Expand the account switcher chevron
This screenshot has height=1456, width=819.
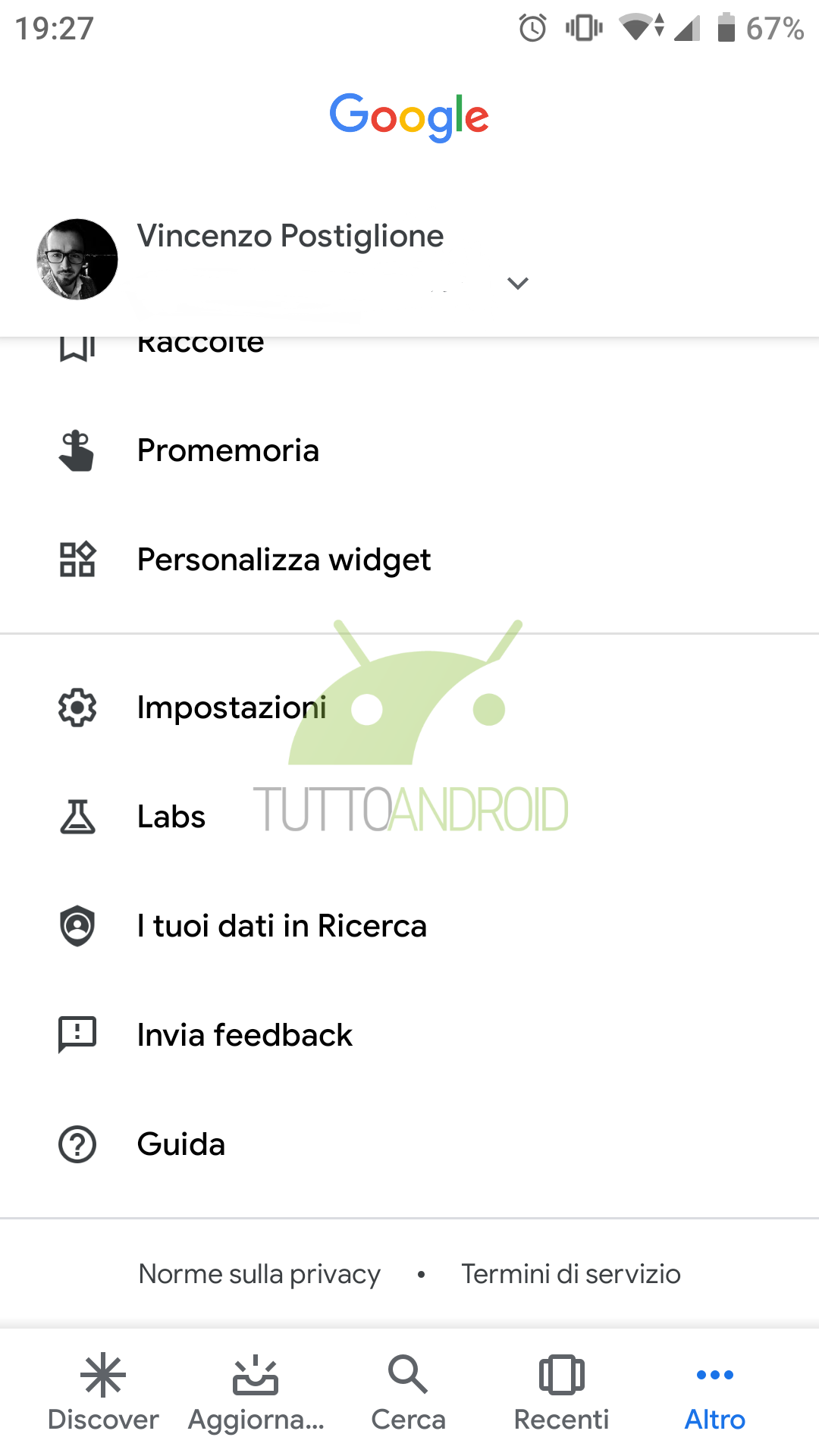click(518, 284)
